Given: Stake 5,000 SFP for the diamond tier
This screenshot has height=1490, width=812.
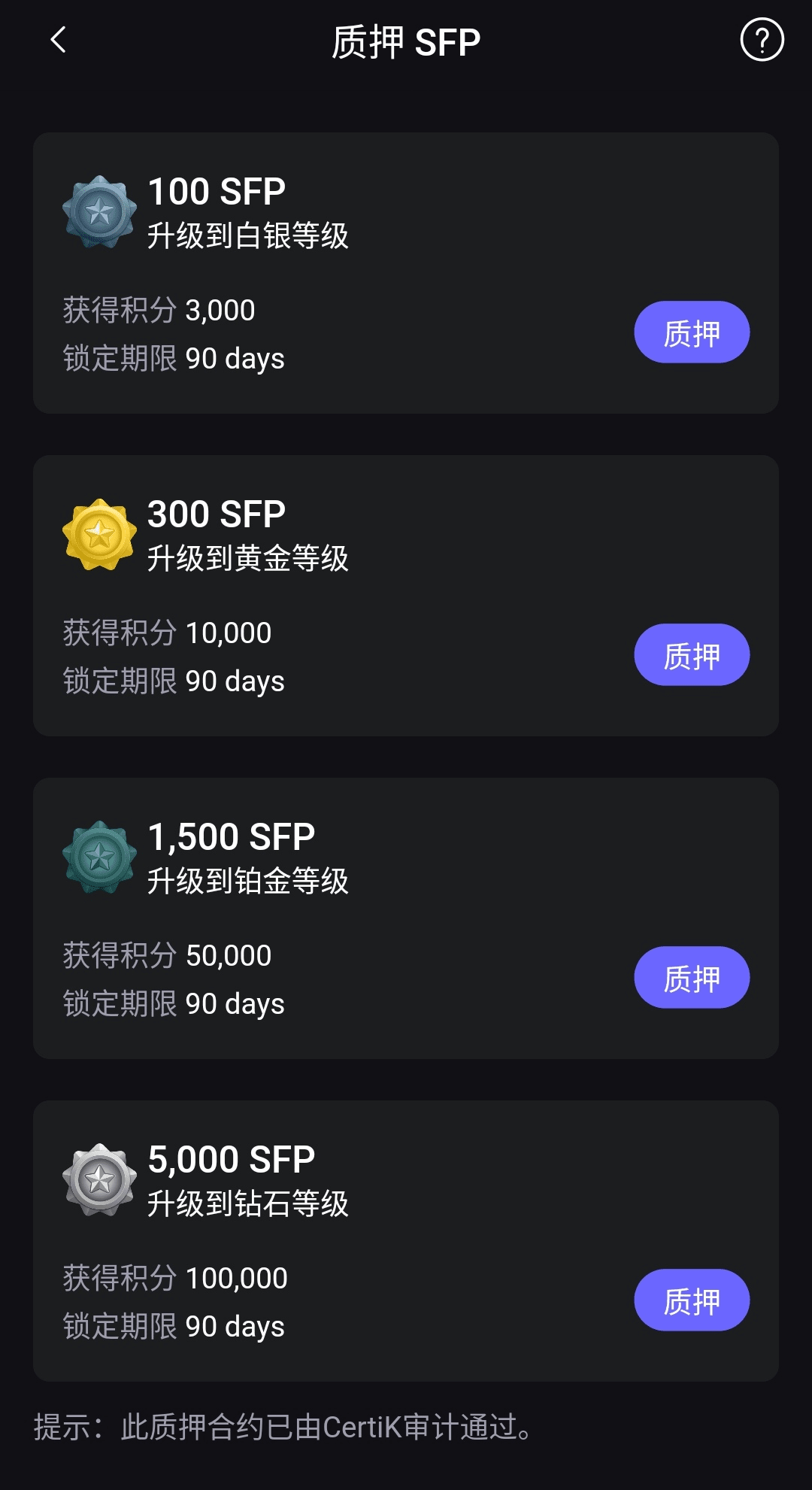Looking at the screenshot, I should [x=692, y=1300].
